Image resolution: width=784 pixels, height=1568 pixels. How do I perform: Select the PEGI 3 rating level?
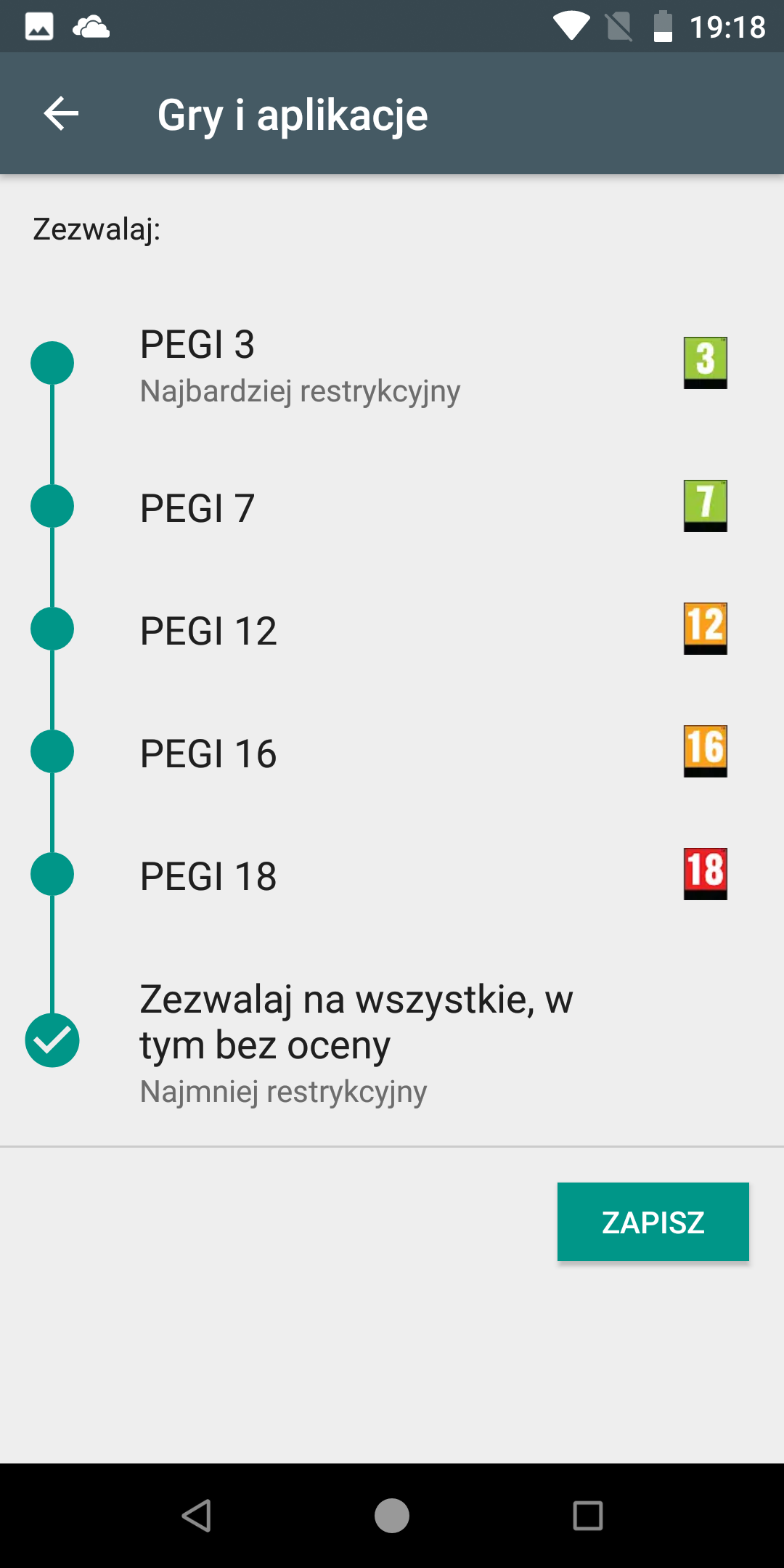coord(392,363)
